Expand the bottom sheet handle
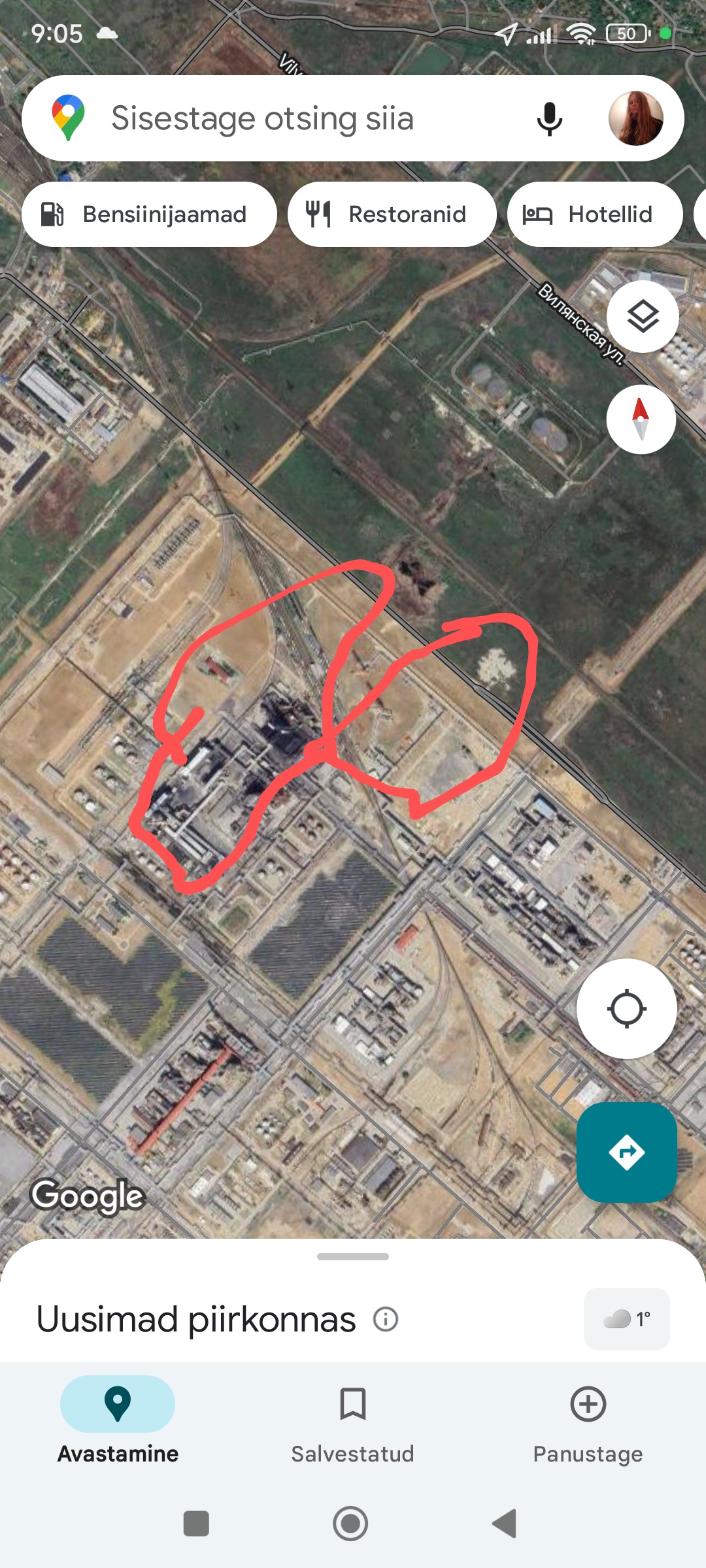This screenshot has height=1568, width=706. tap(353, 1256)
